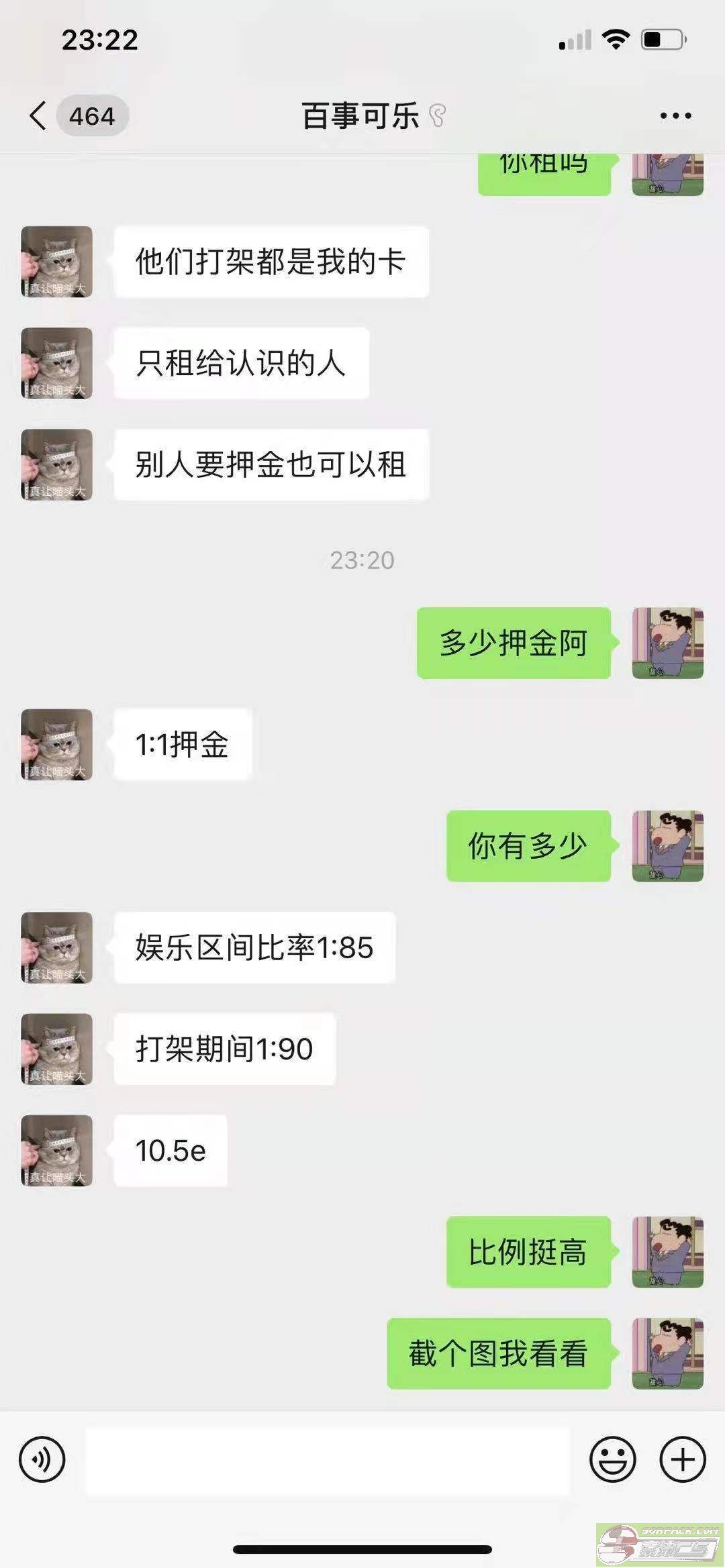Open cat avatar beside 10.5e message

[57, 1150]
